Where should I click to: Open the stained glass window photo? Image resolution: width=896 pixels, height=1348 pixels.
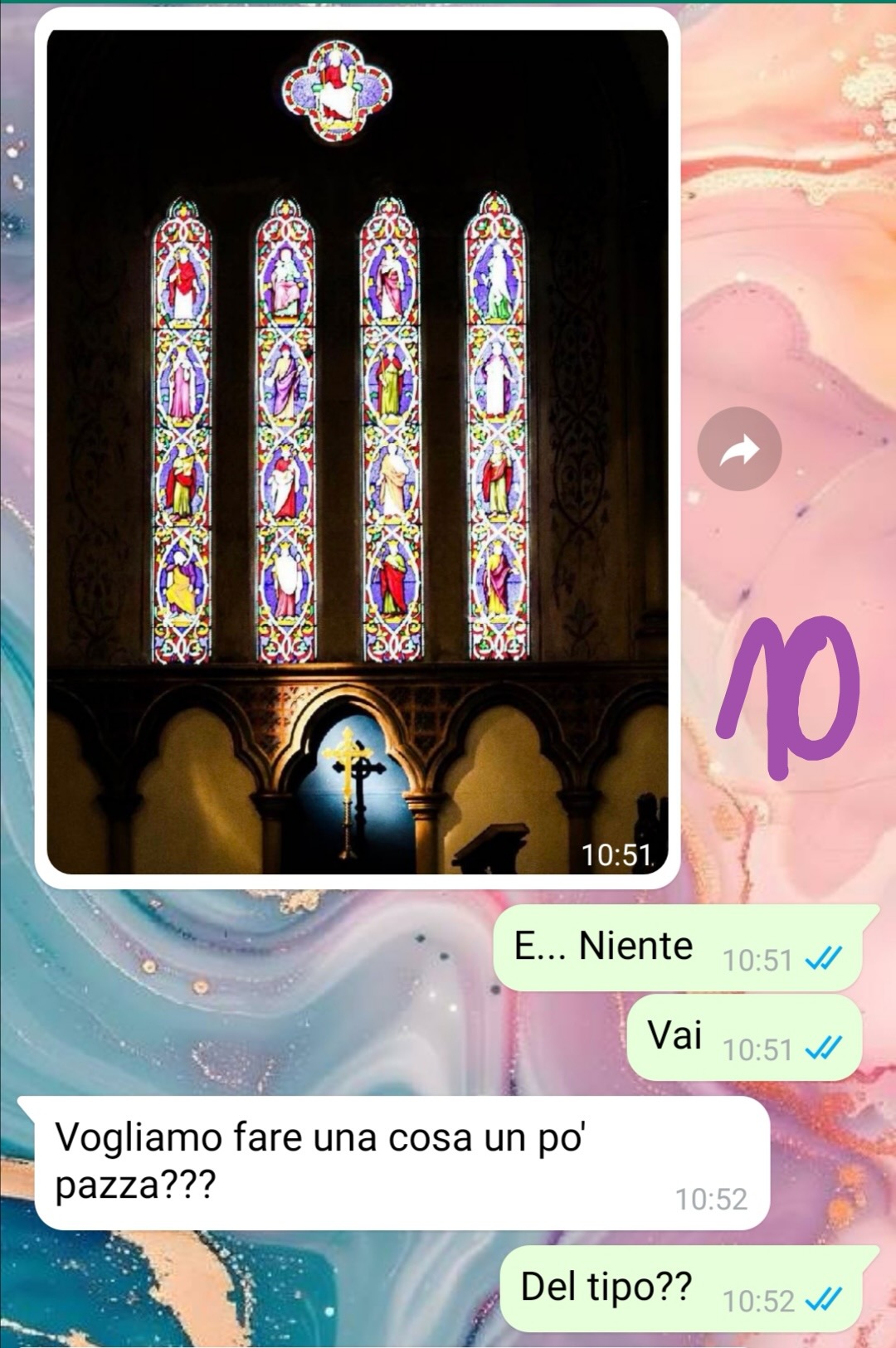click(x=357, y=448)
